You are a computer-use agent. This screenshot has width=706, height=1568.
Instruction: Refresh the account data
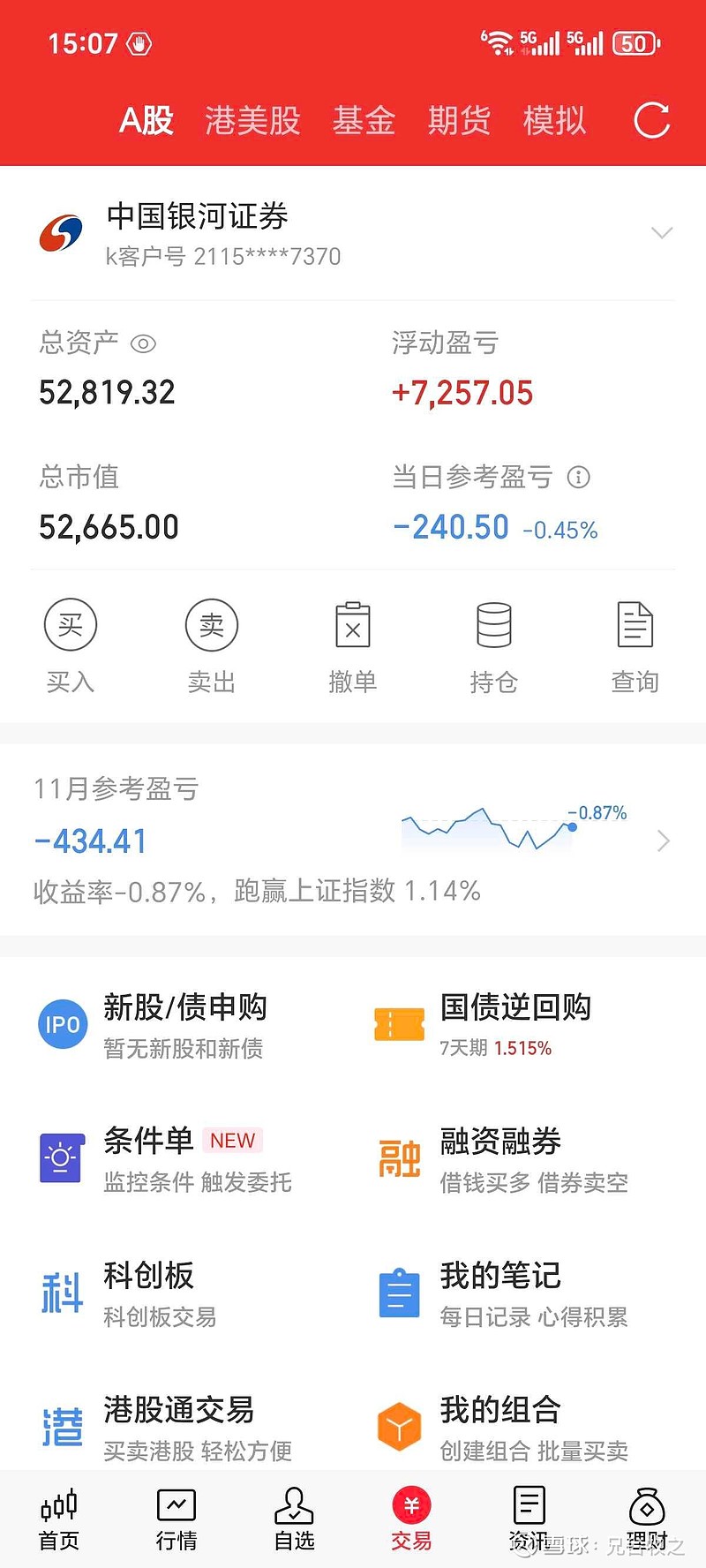(x=651, y=121)
